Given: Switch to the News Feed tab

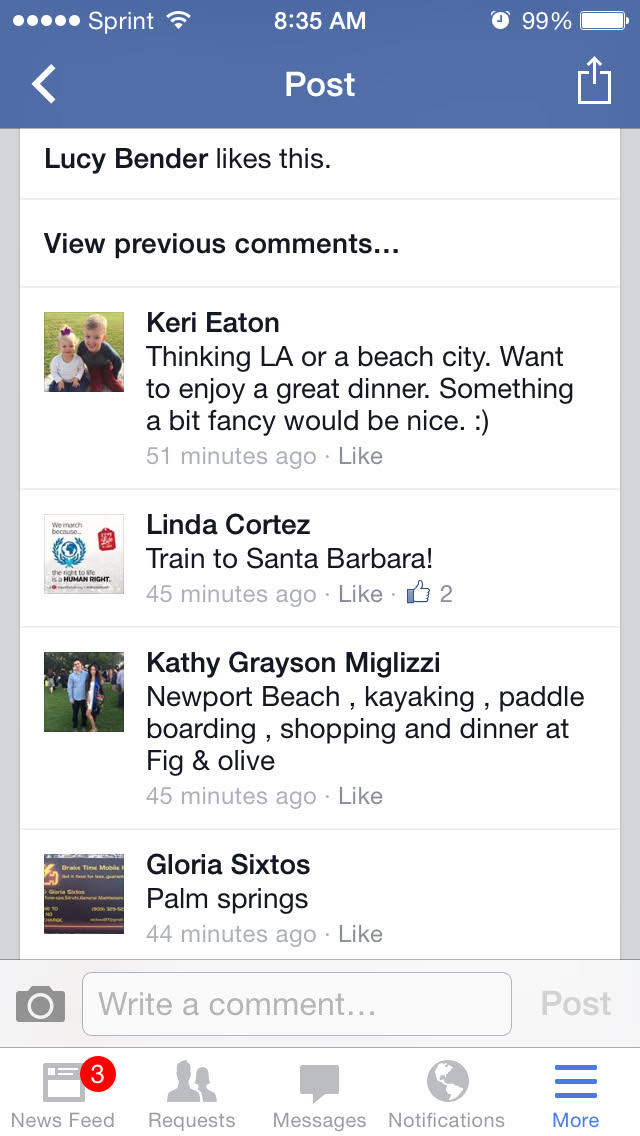Looking at the screenshot, I should pyautogui.click(x=64, y=1093).
